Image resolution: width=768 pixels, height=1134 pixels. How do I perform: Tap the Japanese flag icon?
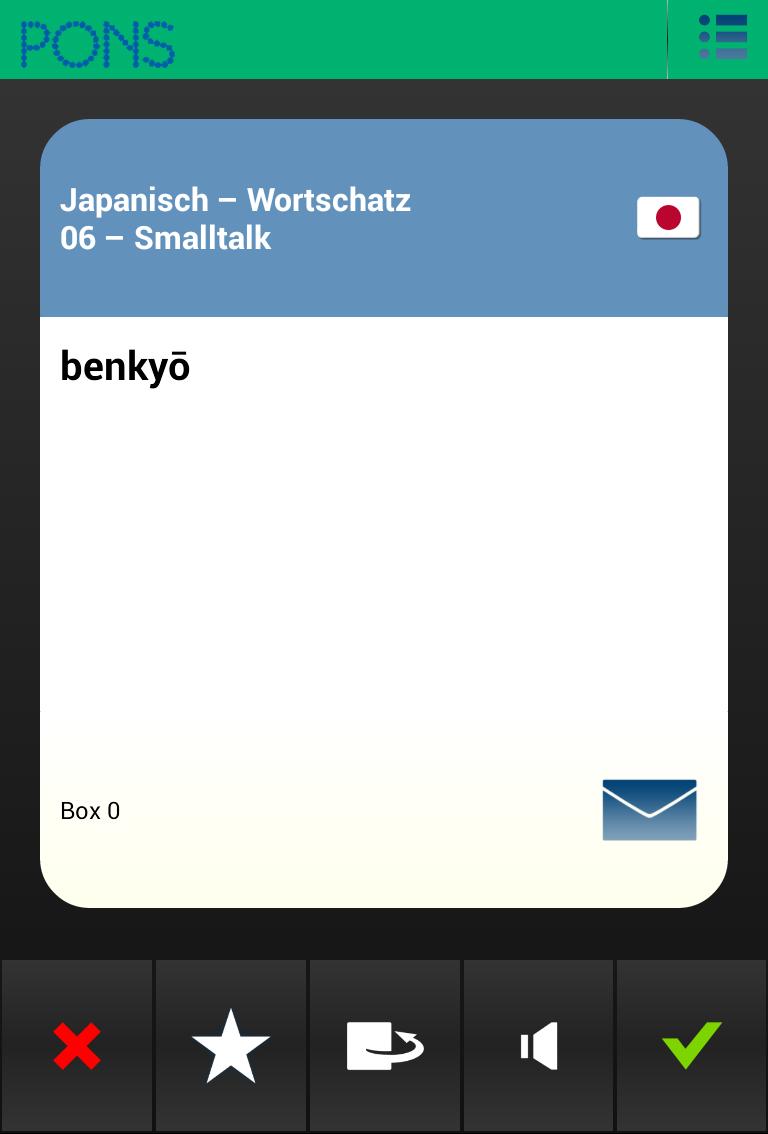668,218
